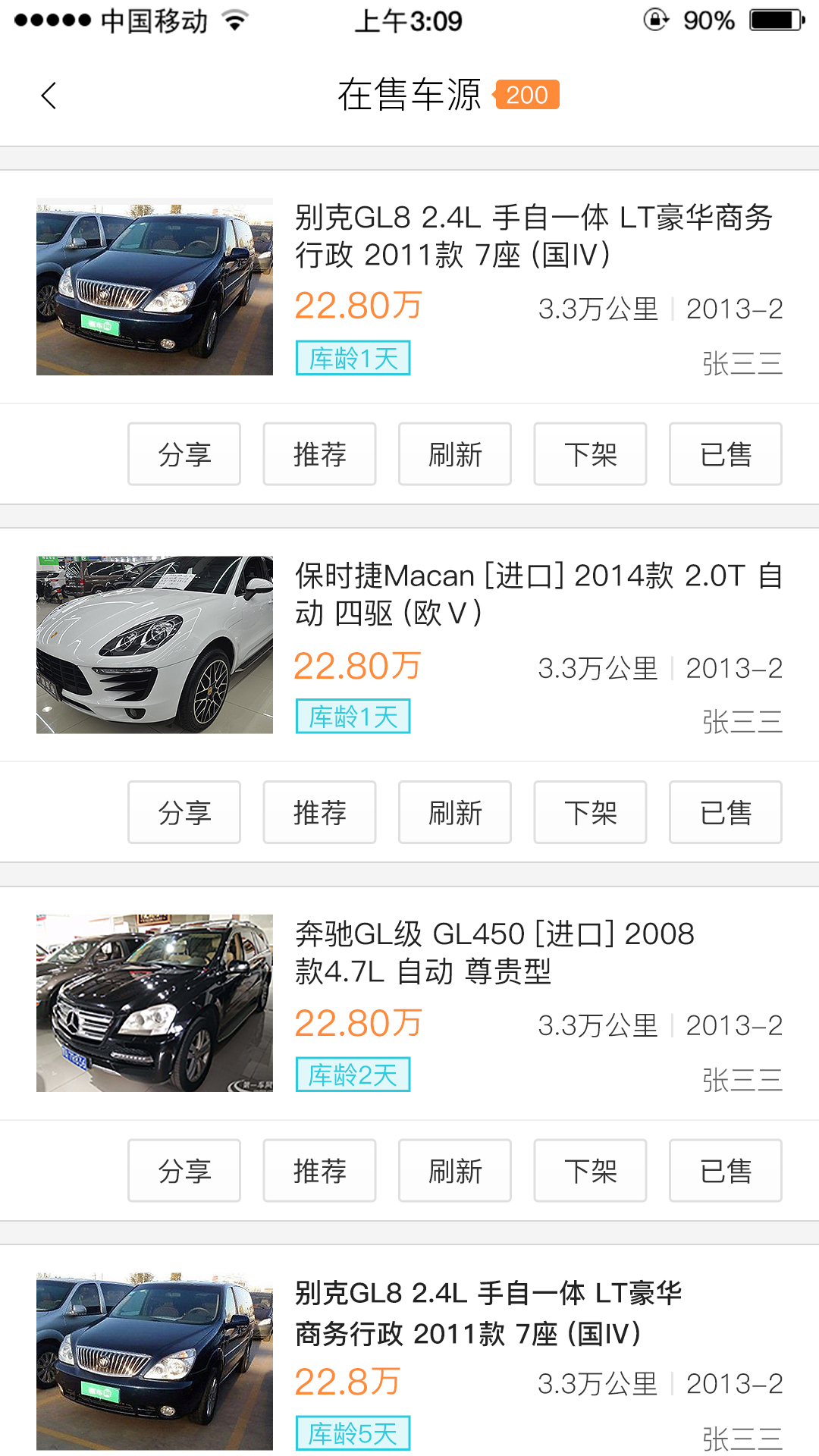Image resolution: width=819 pixels, height=1456 pixels.
Task: Take the first 别克GL8 off shelf with 下架
Action: pyautogui.click(x=590, y=454)
